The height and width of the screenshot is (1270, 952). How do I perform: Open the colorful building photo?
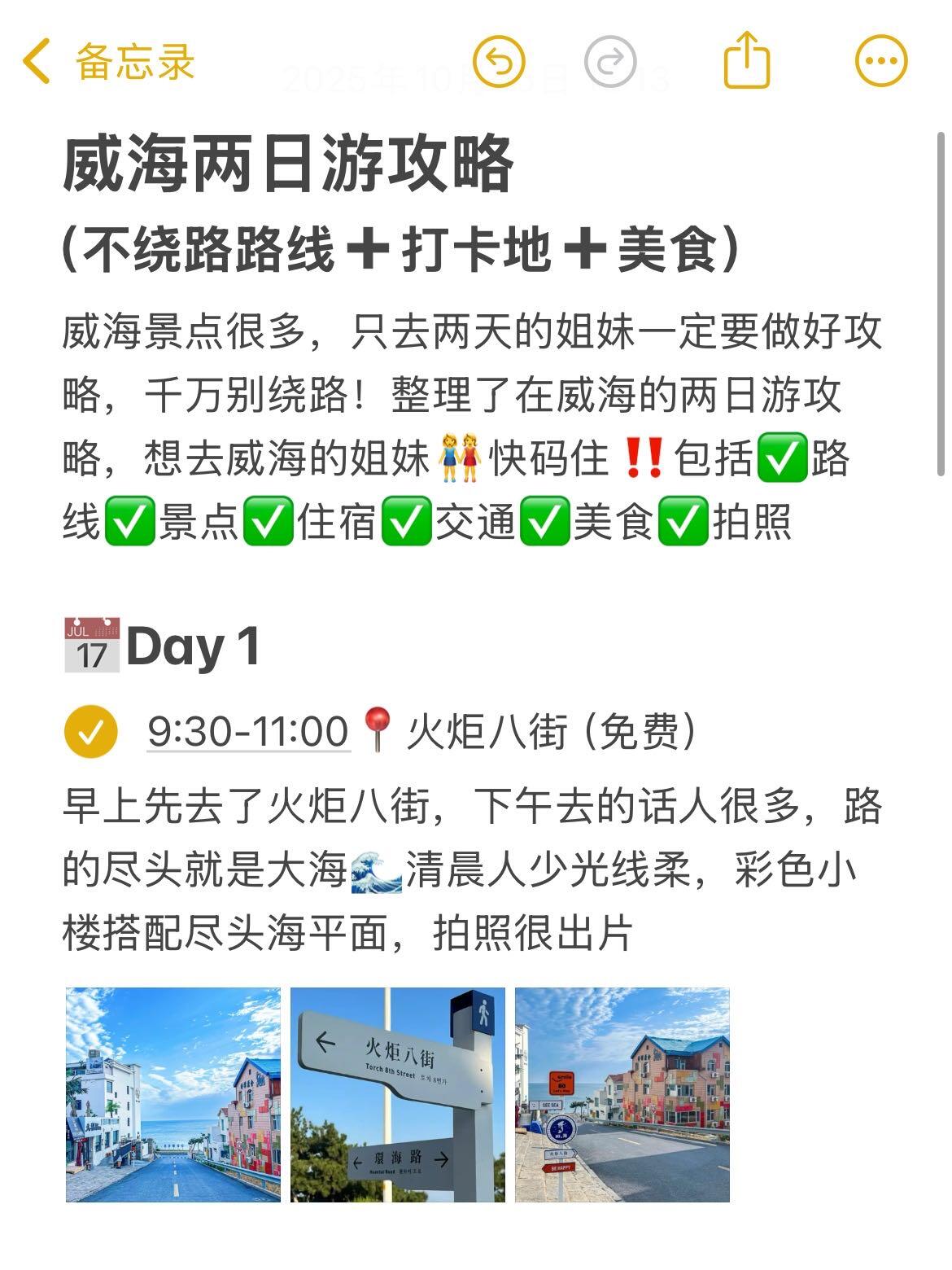coord(622,1095)
